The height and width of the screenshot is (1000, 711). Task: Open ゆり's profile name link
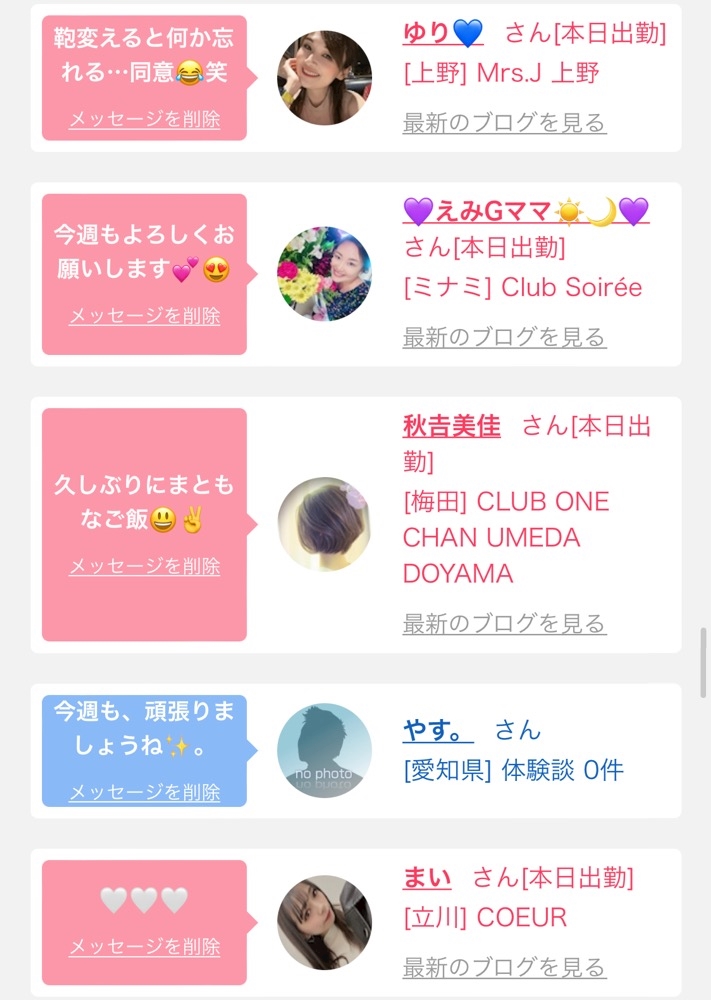coord(443,33)
